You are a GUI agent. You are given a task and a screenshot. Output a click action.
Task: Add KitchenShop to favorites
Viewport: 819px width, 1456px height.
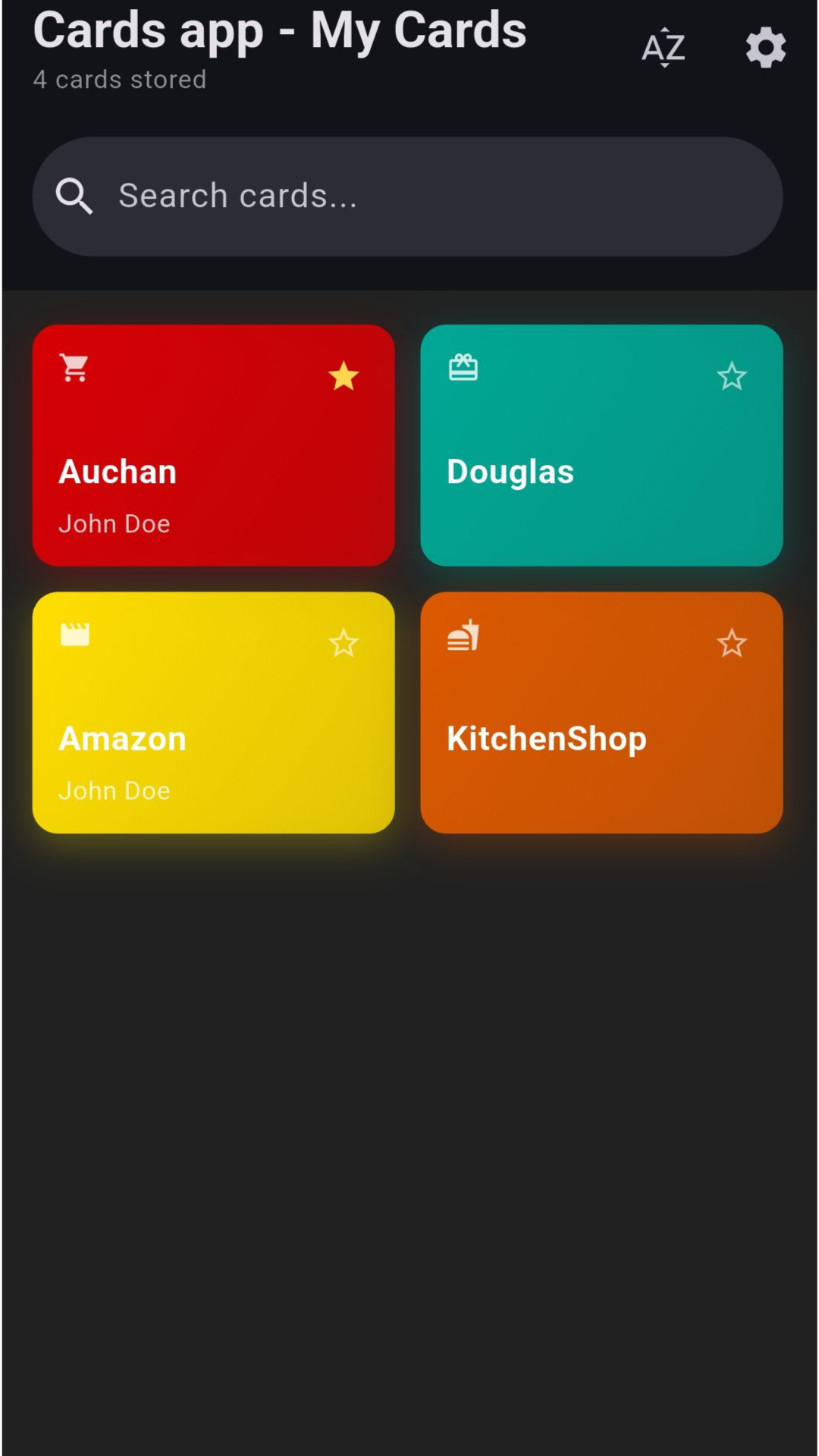(732, 643)
